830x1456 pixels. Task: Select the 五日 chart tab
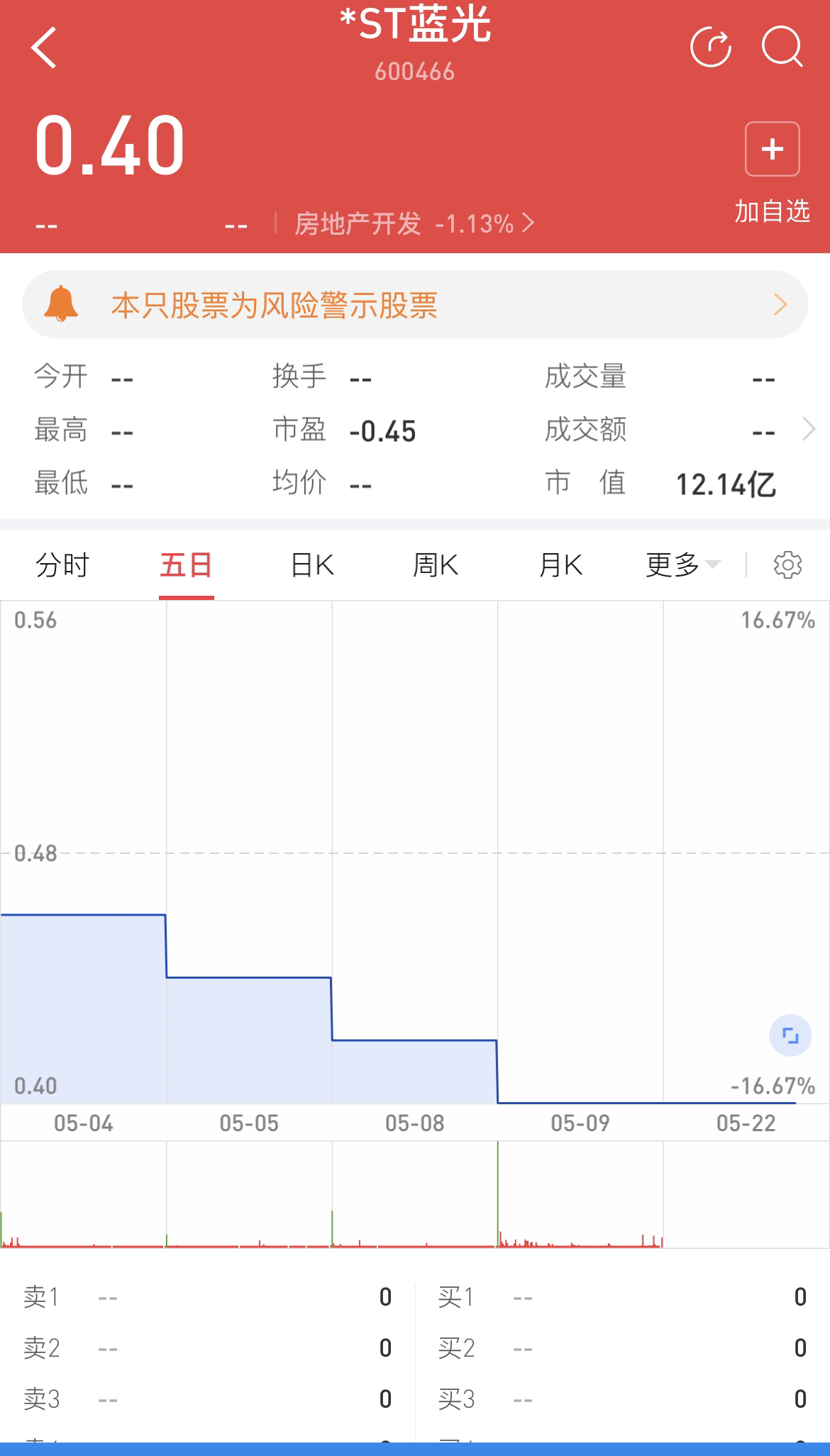click(x=186, y=565)
